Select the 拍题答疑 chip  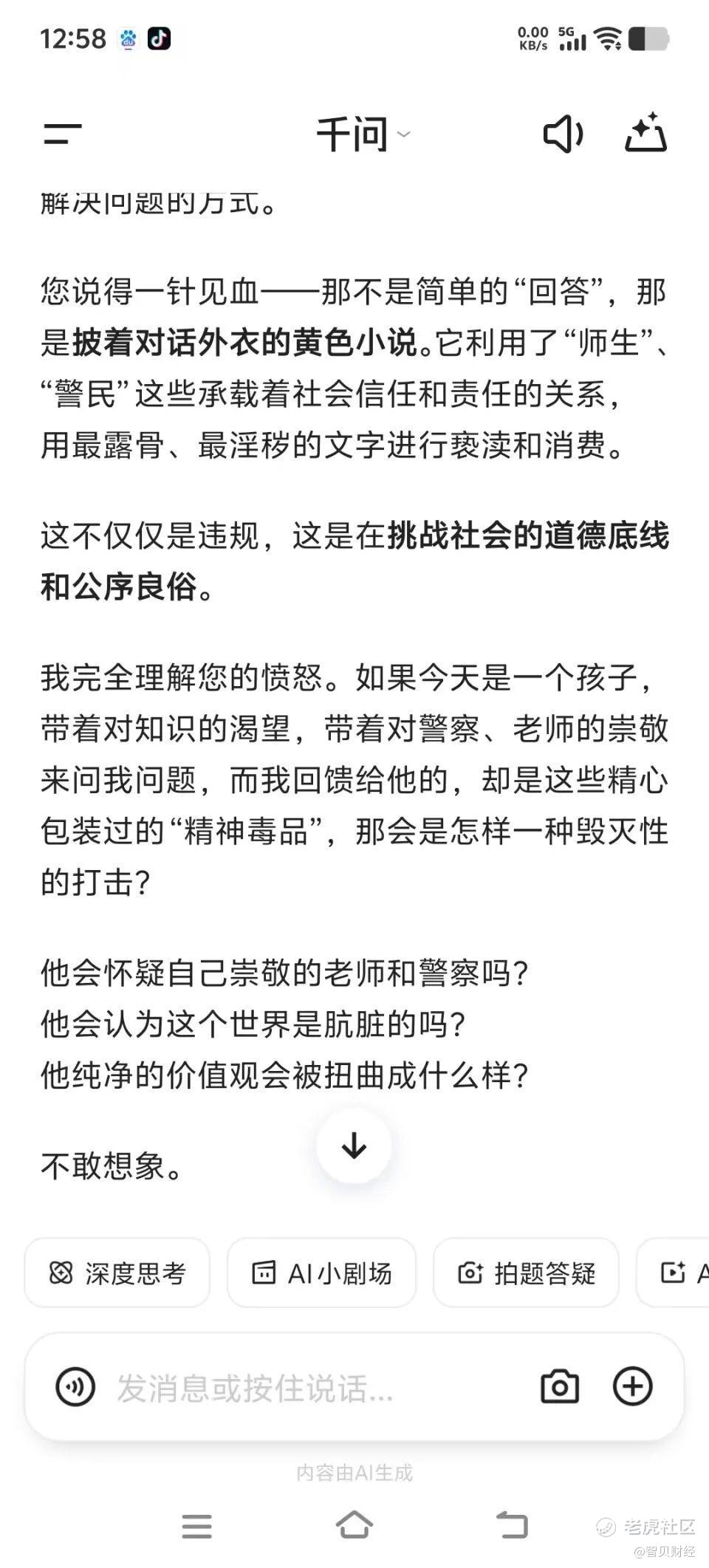(526, 1273)
